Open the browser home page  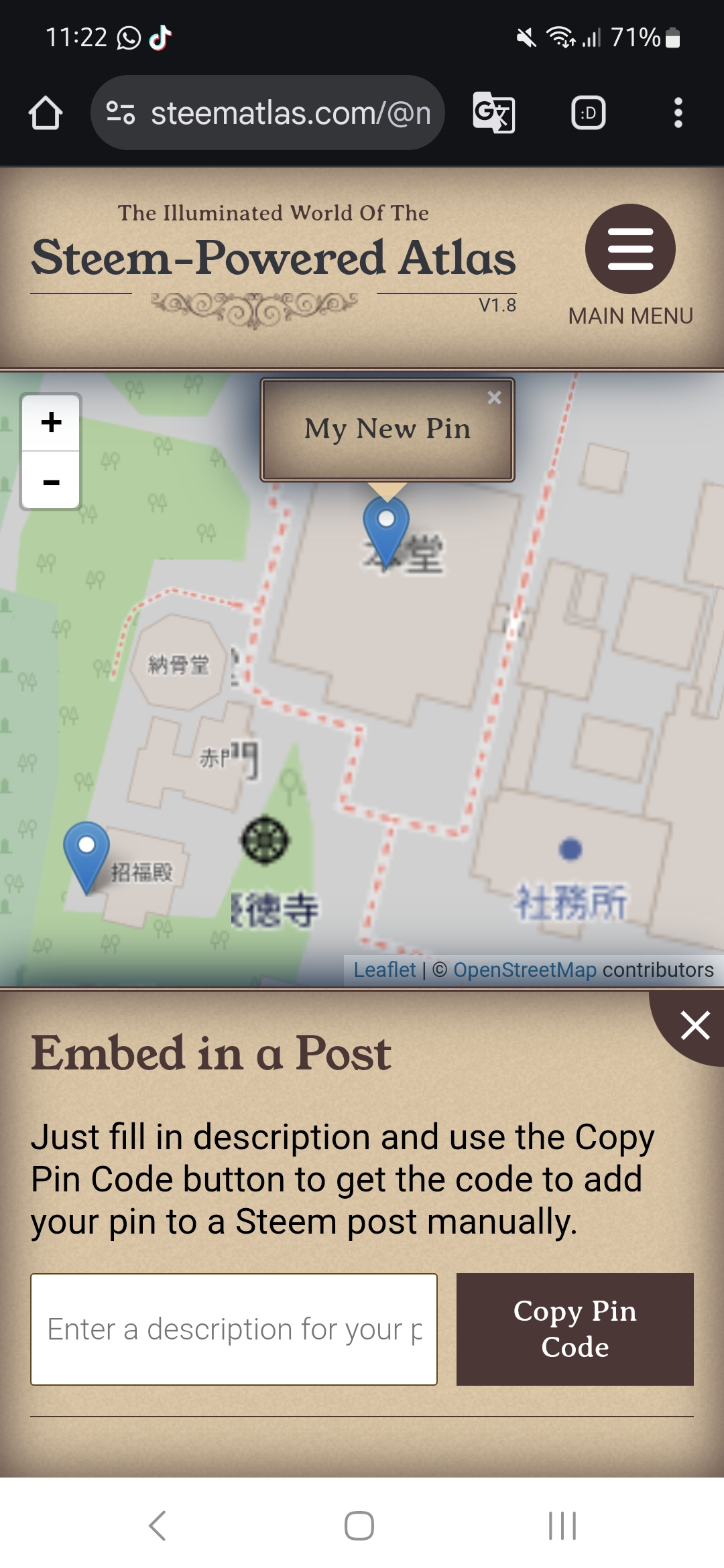pos(46,113)
